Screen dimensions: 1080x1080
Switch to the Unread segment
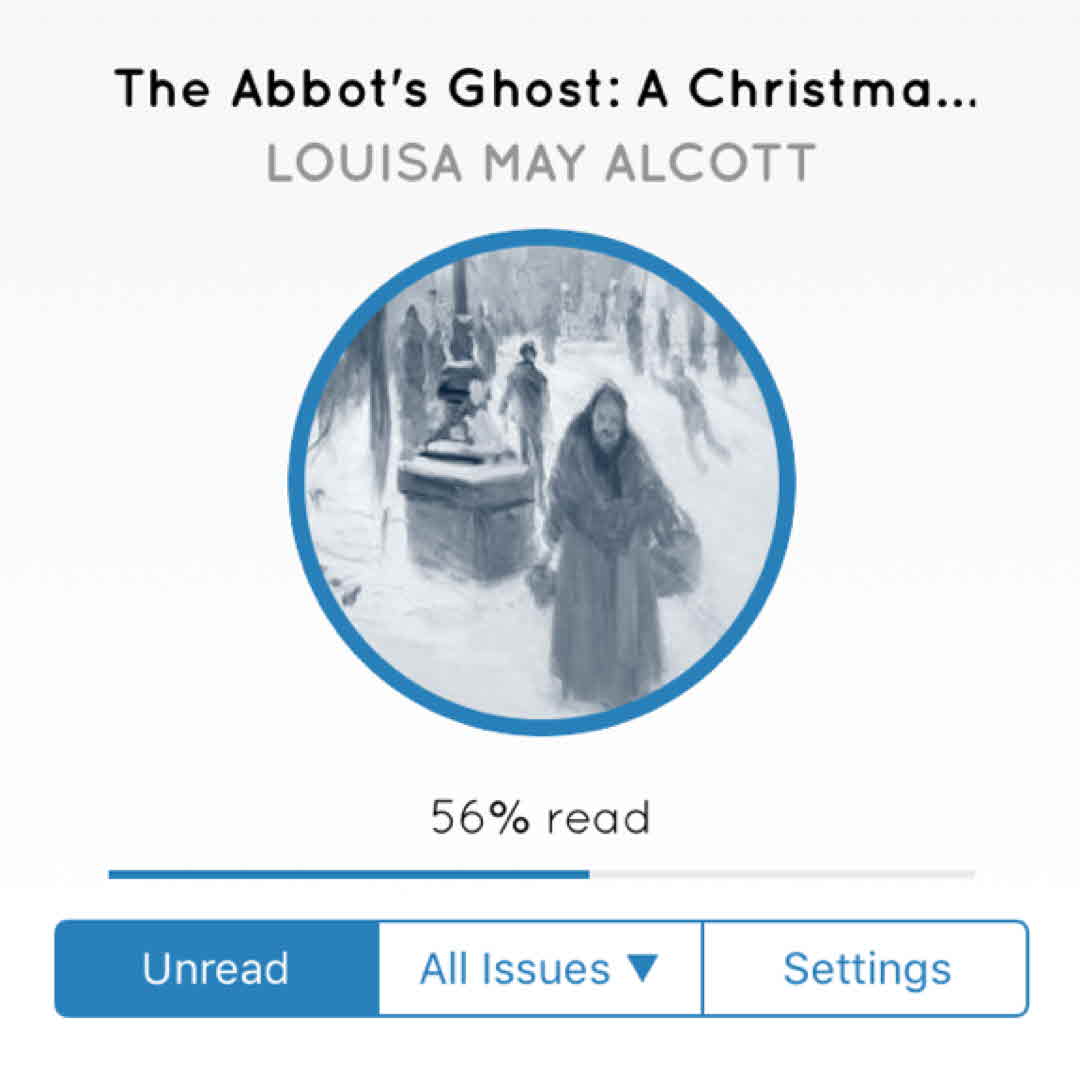tap(216, 969)
